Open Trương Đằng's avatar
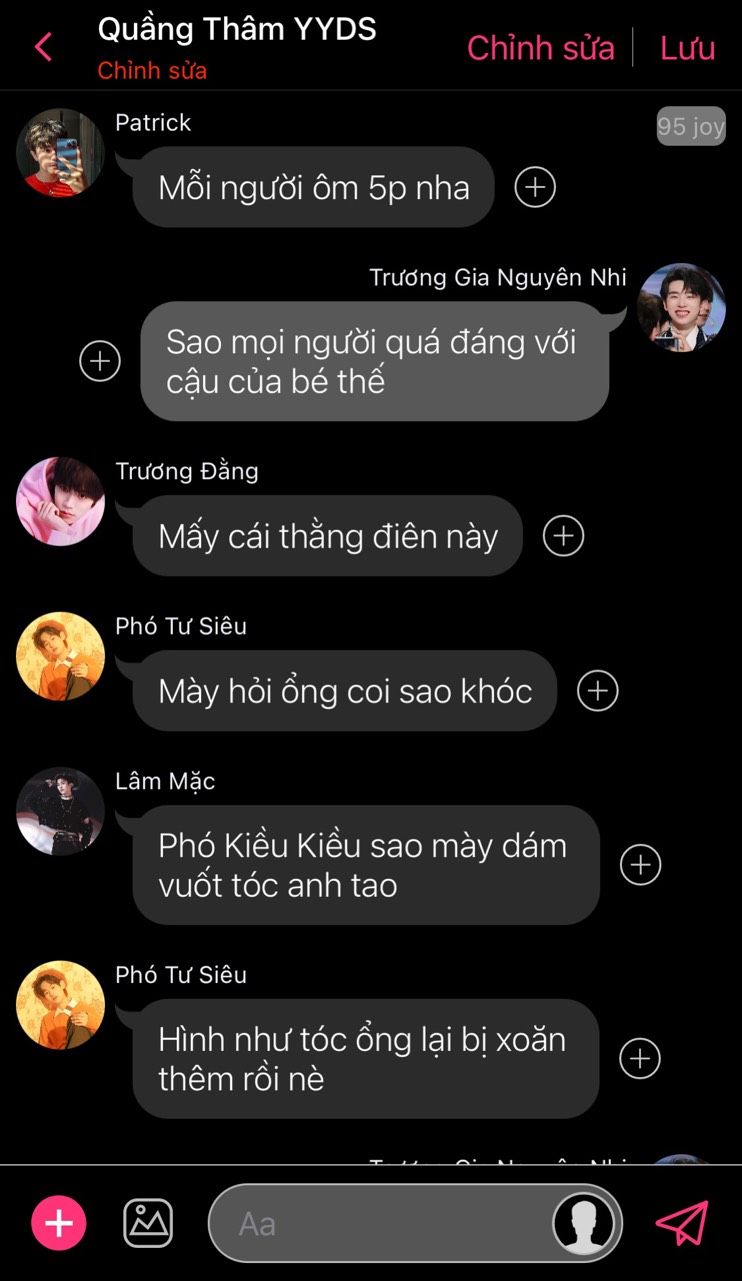Screen dimensions: 742x1281 60,502
